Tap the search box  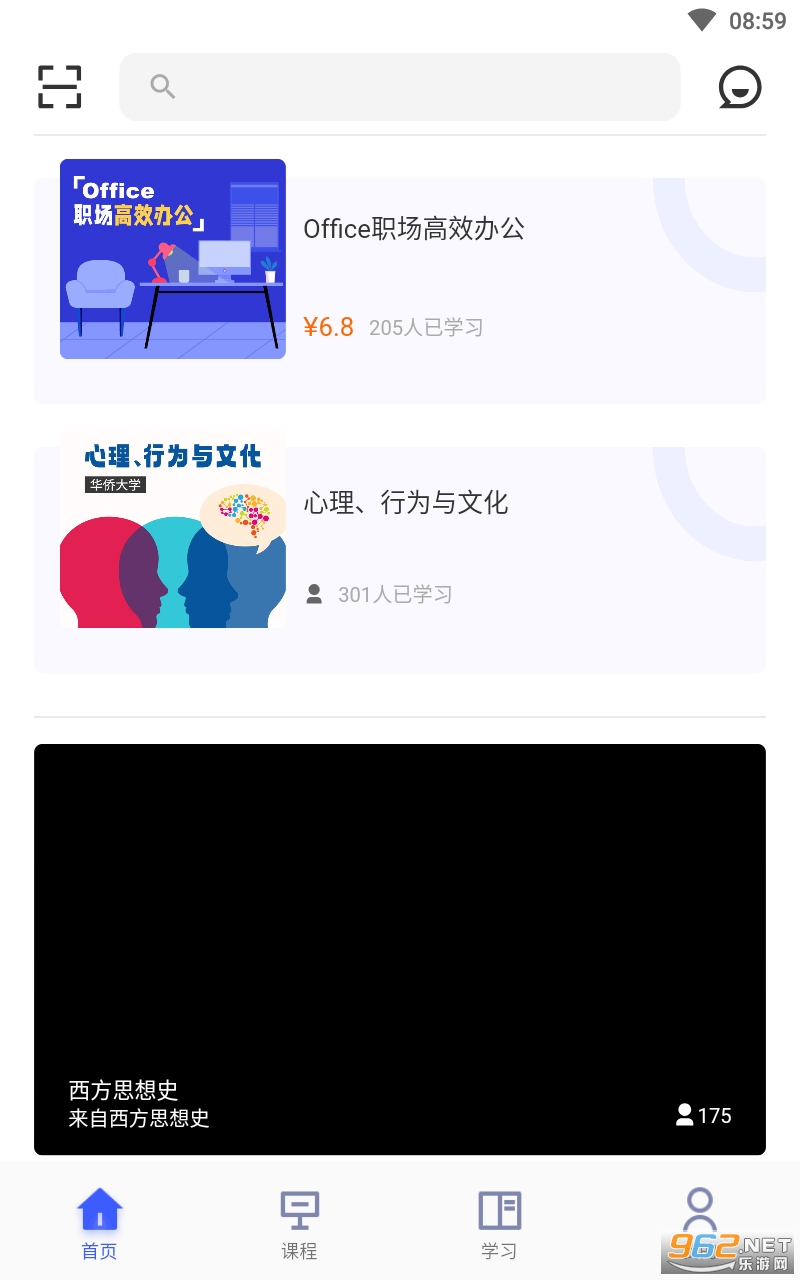coord(400,87)
